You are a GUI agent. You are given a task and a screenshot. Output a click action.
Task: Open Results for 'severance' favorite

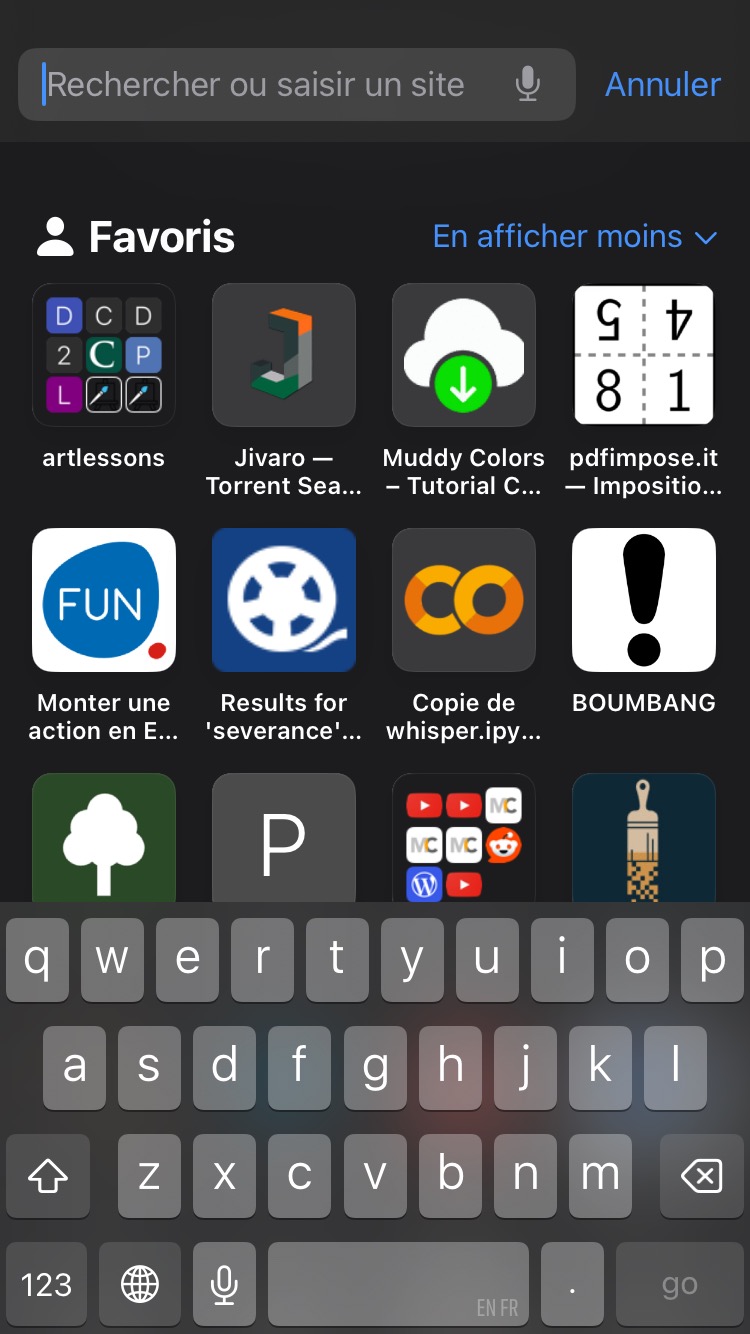pos(284,600)
